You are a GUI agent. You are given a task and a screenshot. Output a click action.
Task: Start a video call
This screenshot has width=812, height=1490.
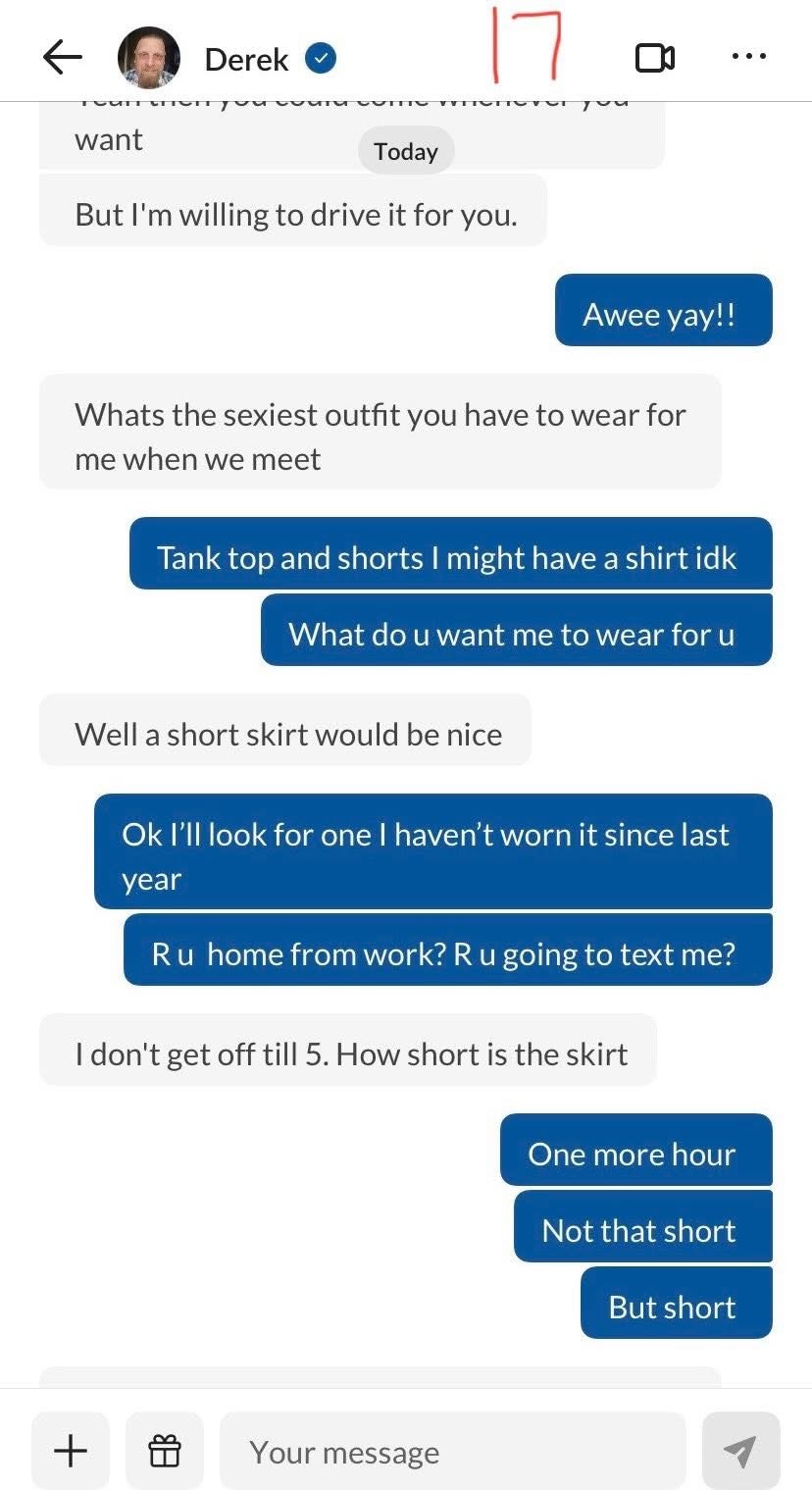click(655, 59)
